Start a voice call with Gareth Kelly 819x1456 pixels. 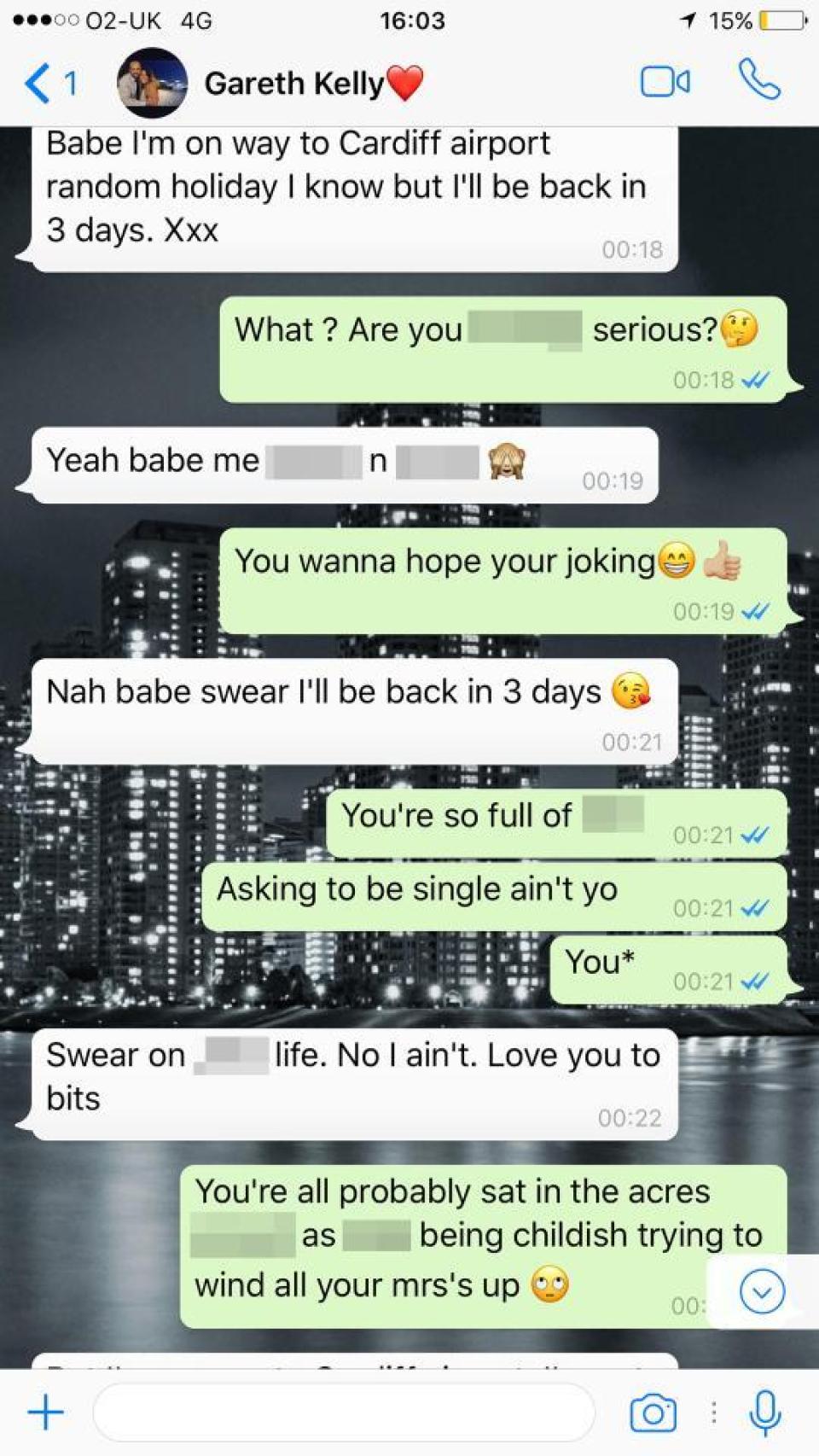[x=758, y=80]
